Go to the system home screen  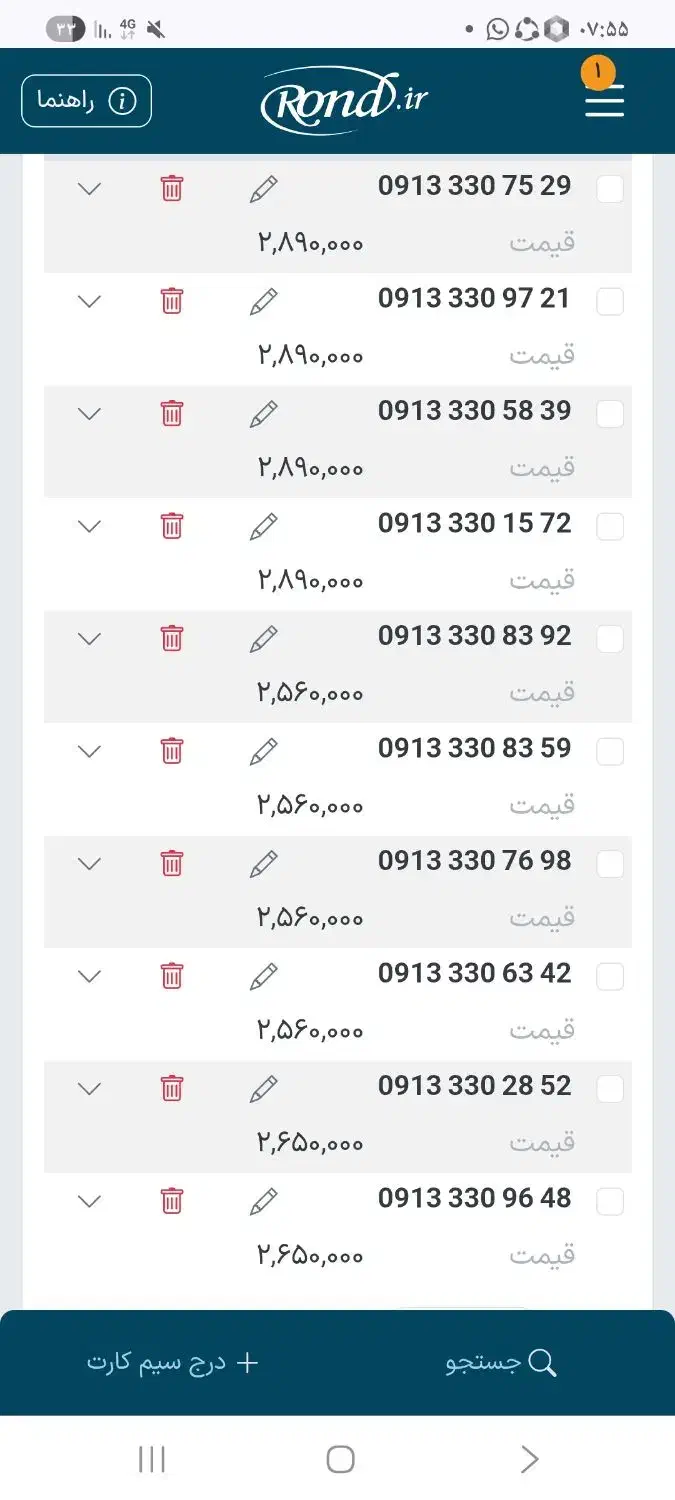(x=340, y=1459)
